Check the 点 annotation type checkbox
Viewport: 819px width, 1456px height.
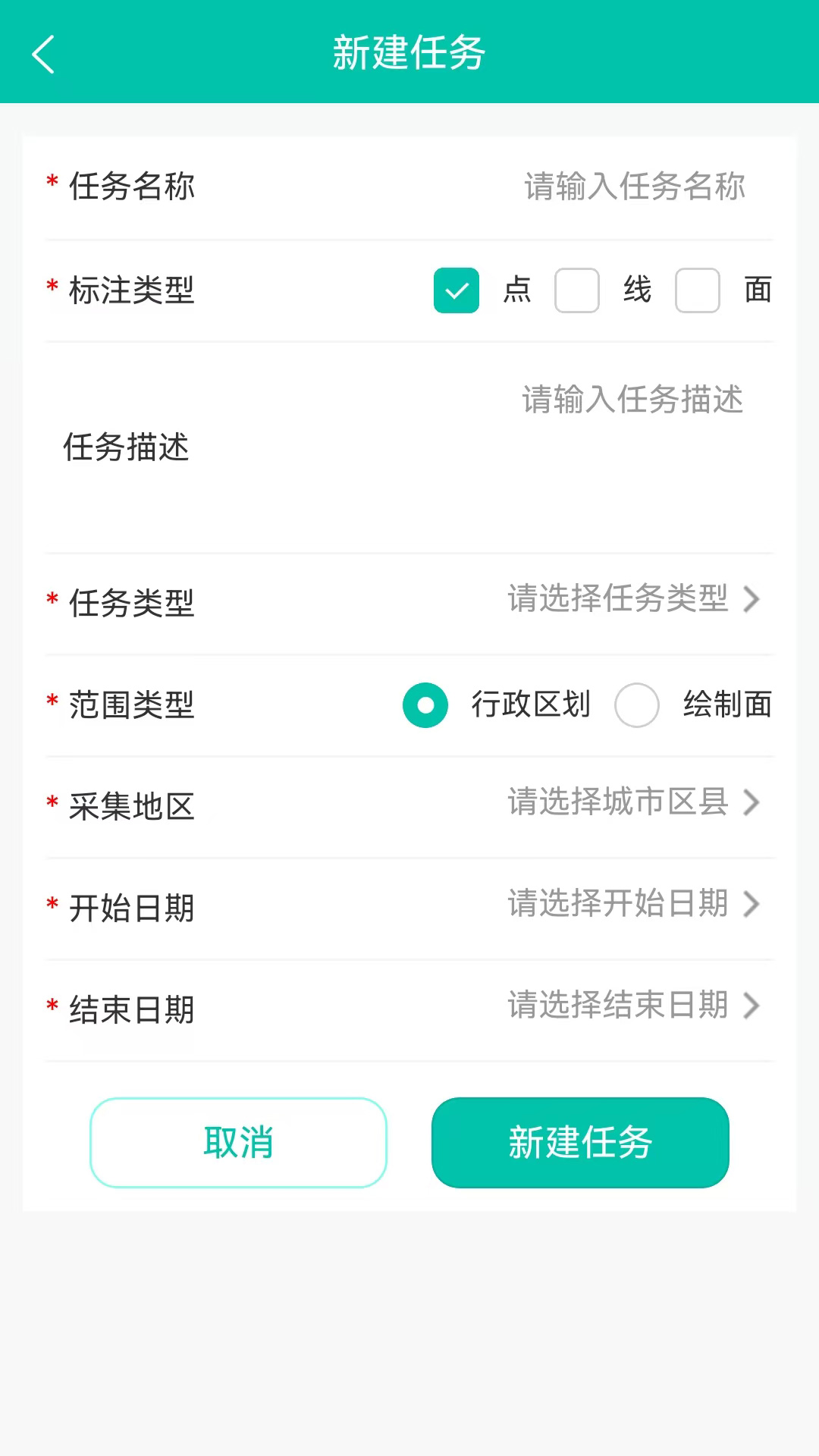tap(456, 290)
